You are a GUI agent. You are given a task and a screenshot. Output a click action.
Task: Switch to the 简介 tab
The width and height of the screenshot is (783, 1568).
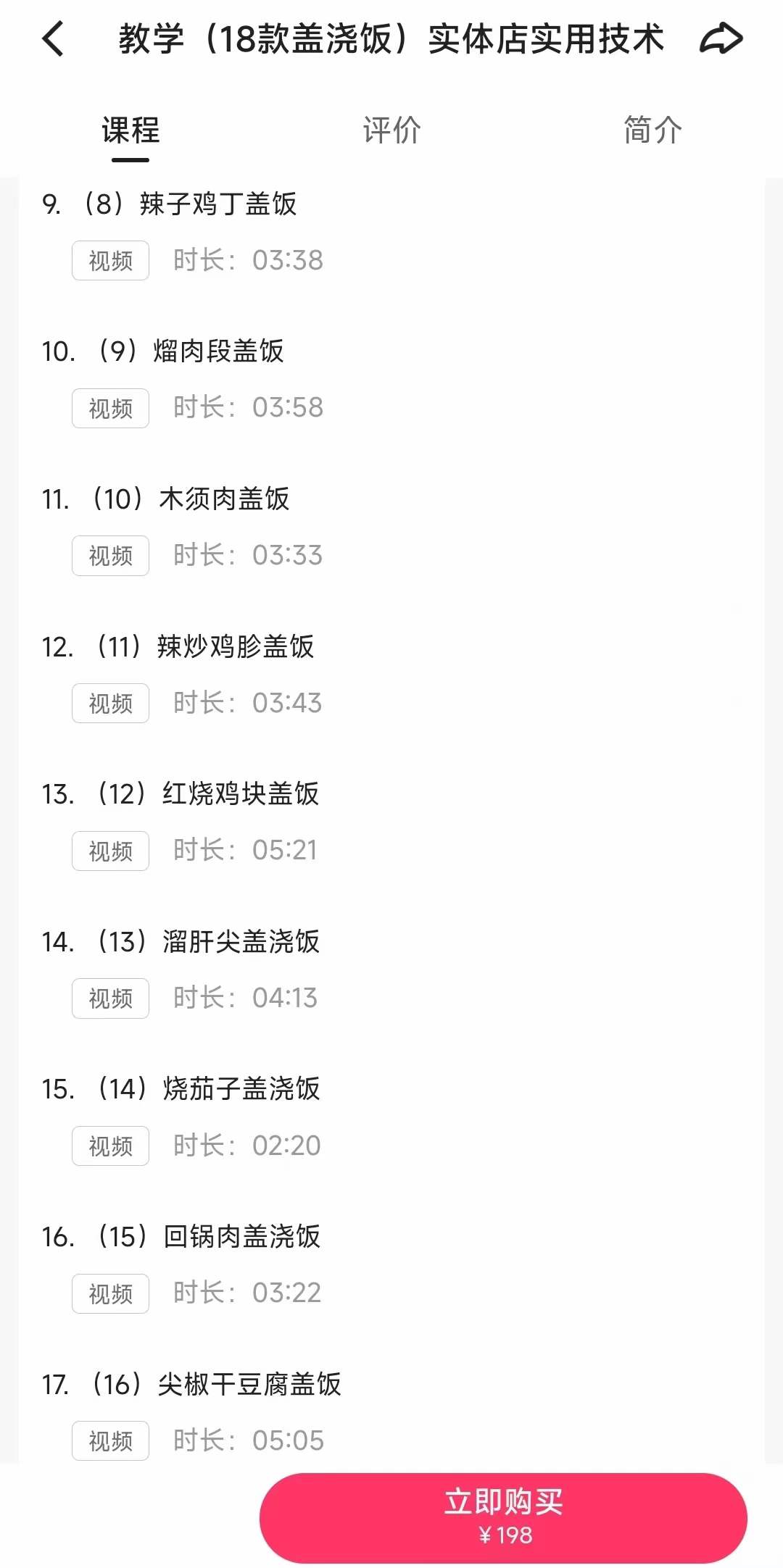point(650,130)
